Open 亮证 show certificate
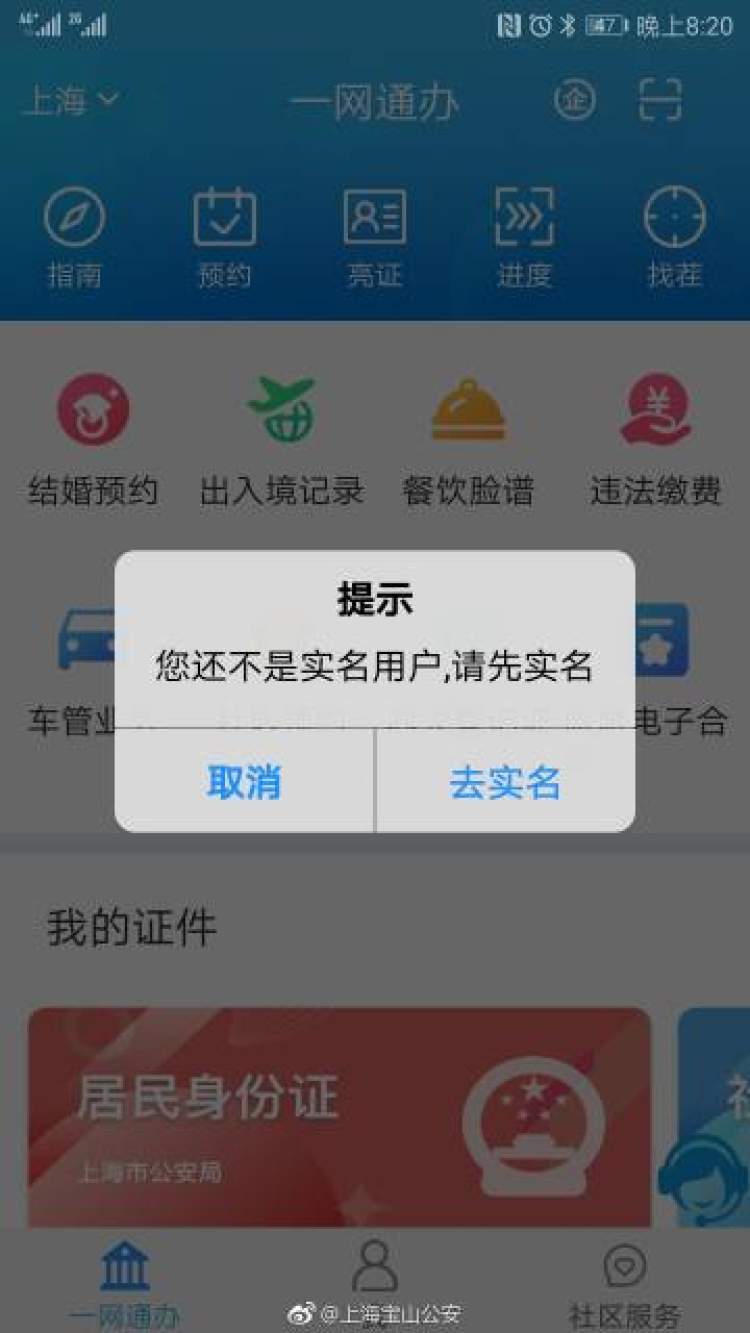Screen dimensions: 750x1333 (374, 238)
